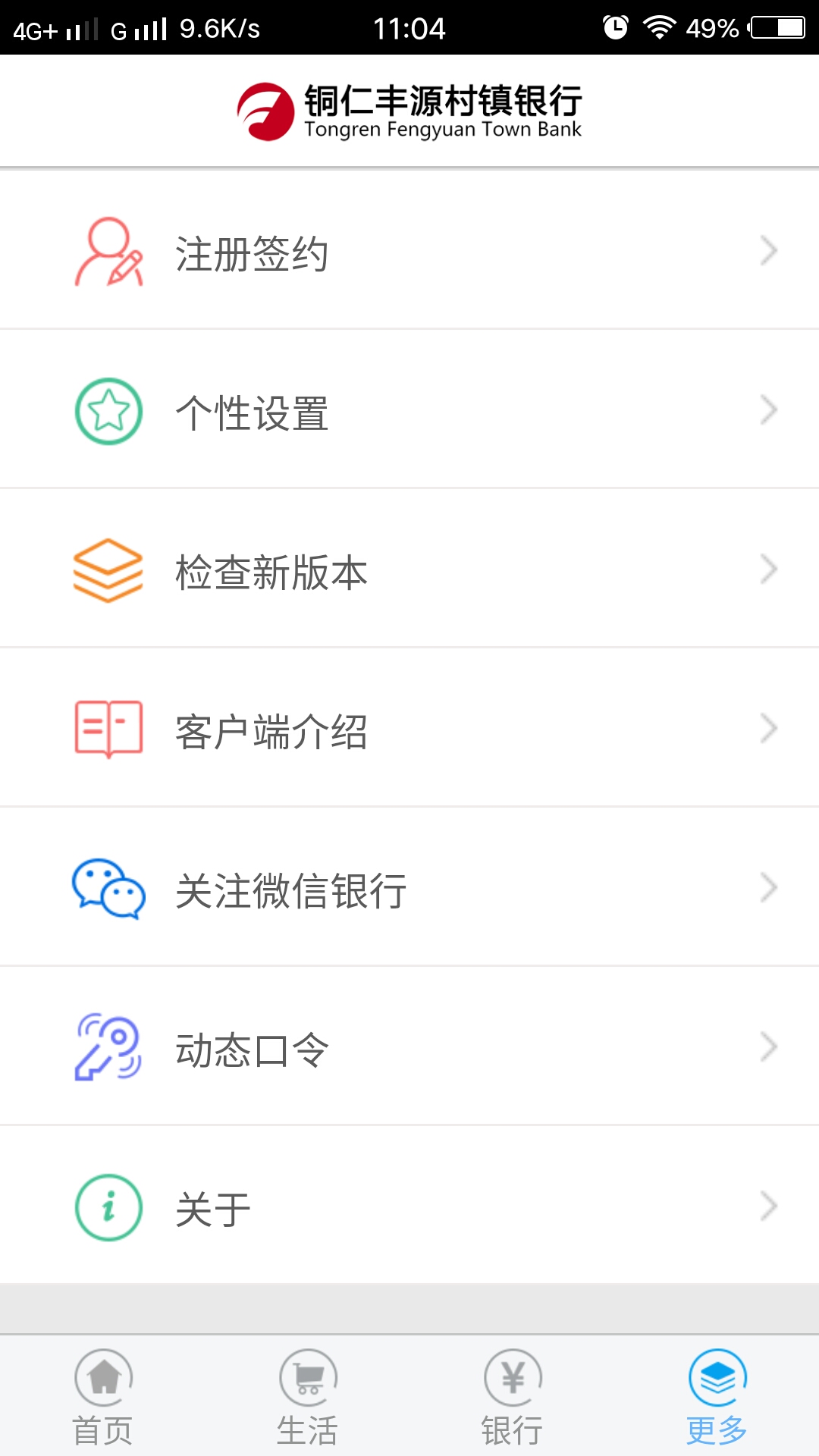Open 关注微信银行 WeChat banking row
This screenshot has height=1456, width=819.
[x=409, y=889]
